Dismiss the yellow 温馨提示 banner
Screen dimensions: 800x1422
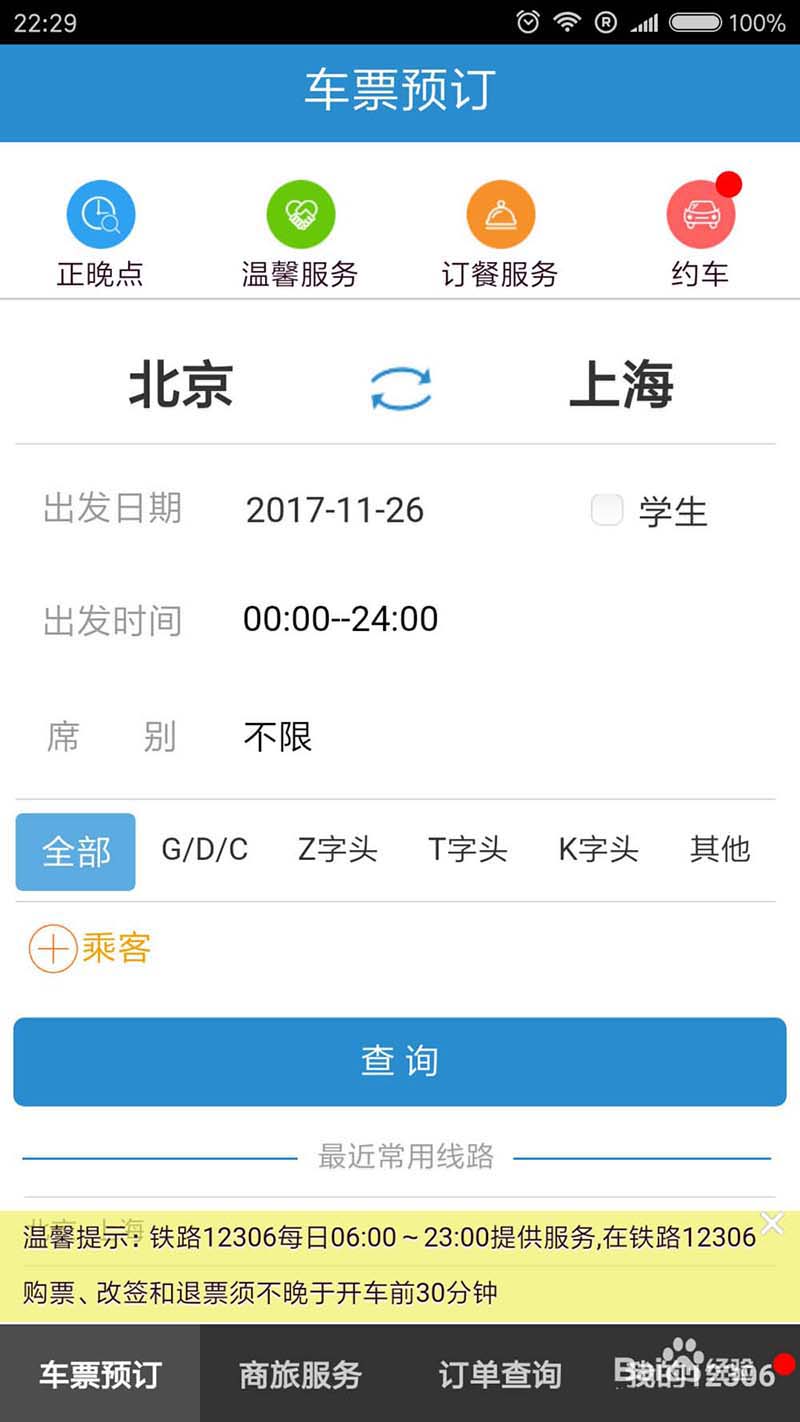[772, 1222]
